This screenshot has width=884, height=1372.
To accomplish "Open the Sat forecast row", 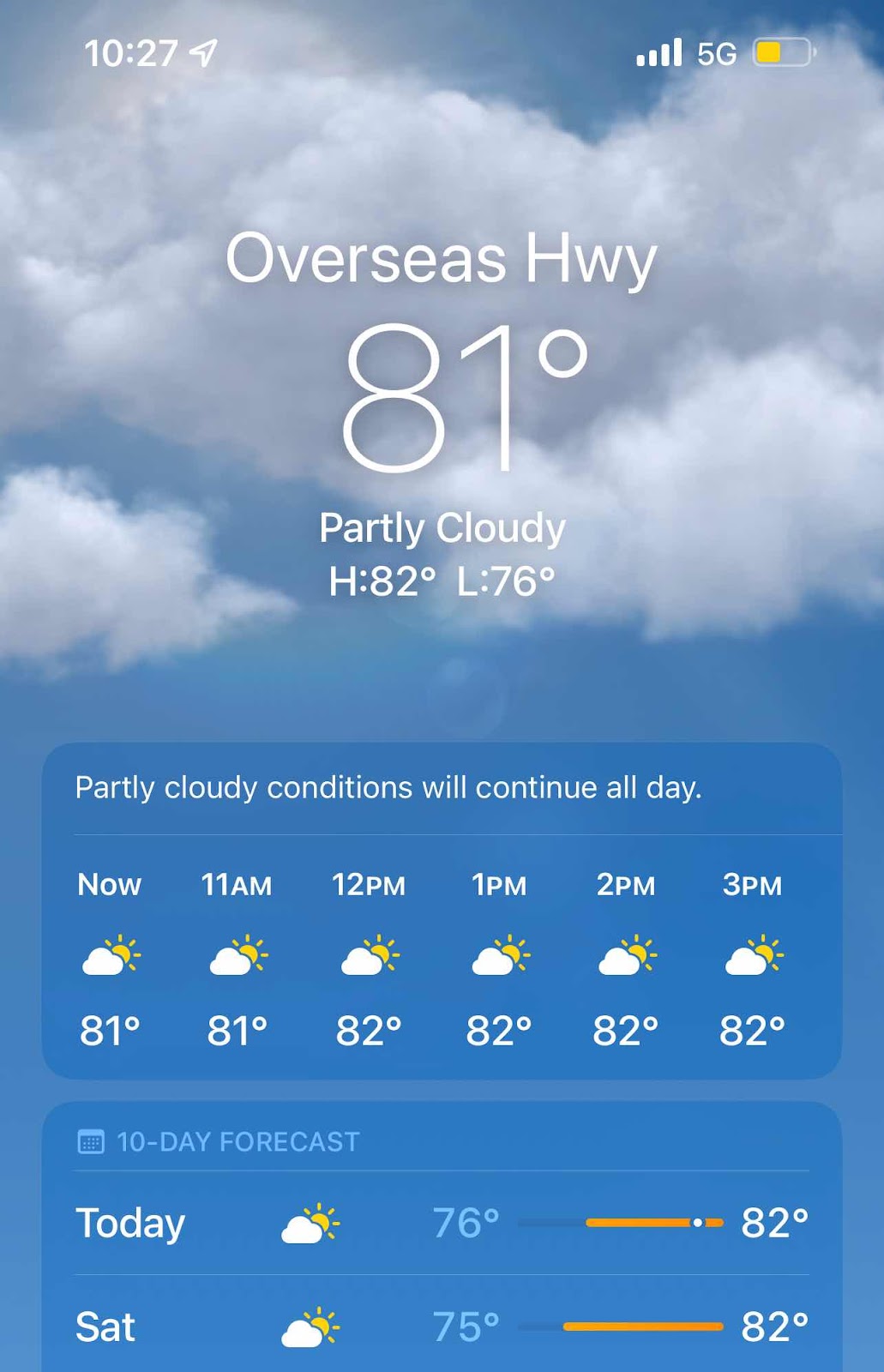I will tap(442, 1327).
